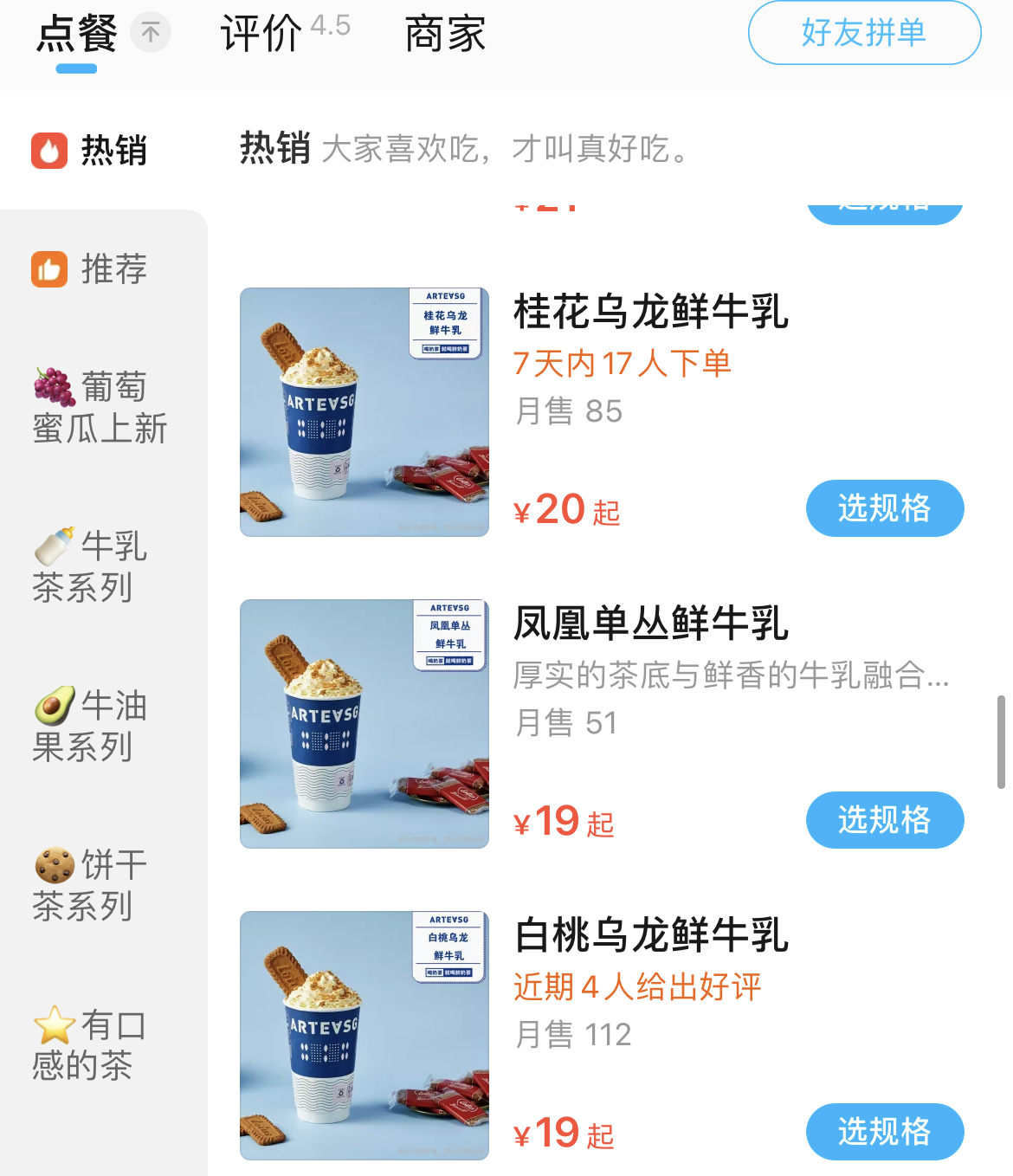Show the 牛乳茶系列 category

(x=91, y=566)
